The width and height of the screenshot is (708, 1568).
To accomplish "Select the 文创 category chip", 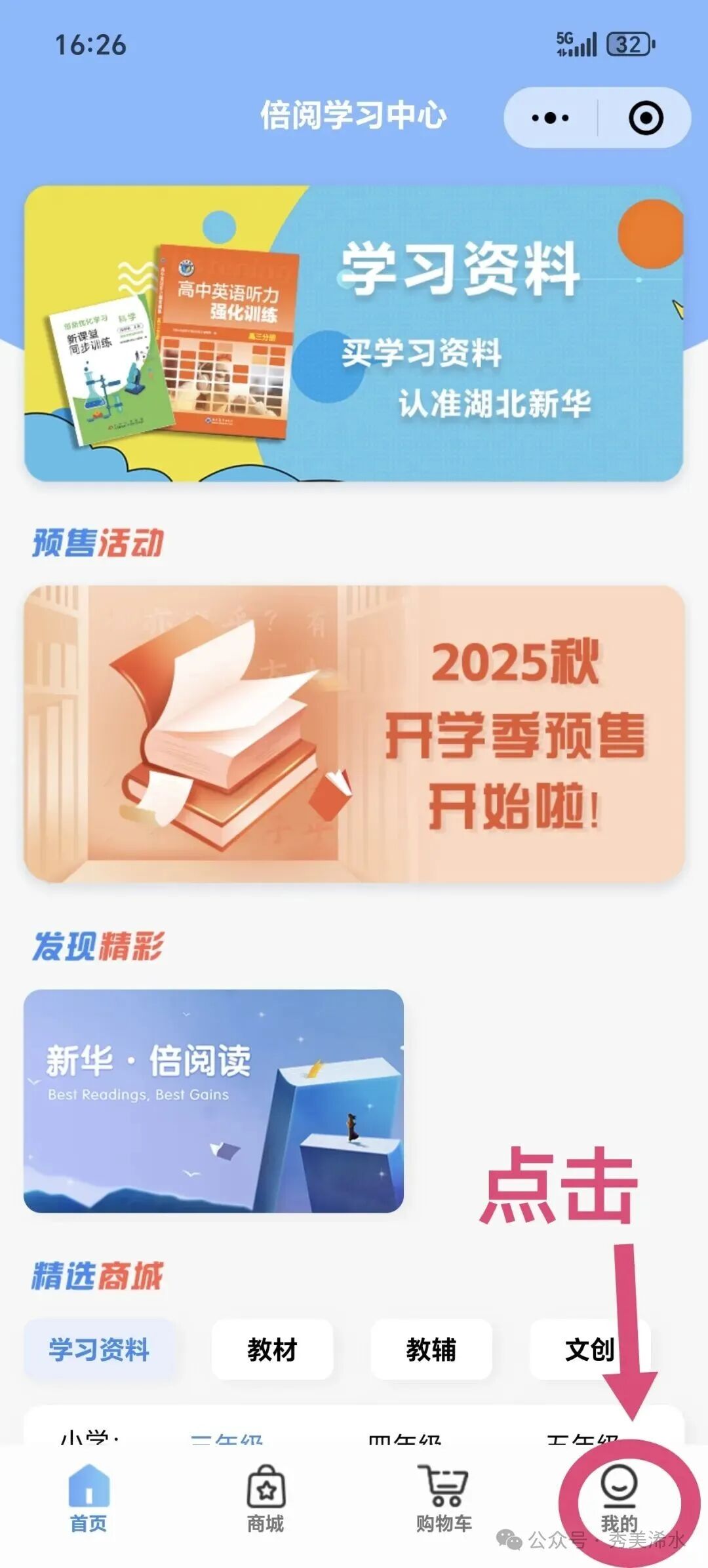I will click(589, 1350).
